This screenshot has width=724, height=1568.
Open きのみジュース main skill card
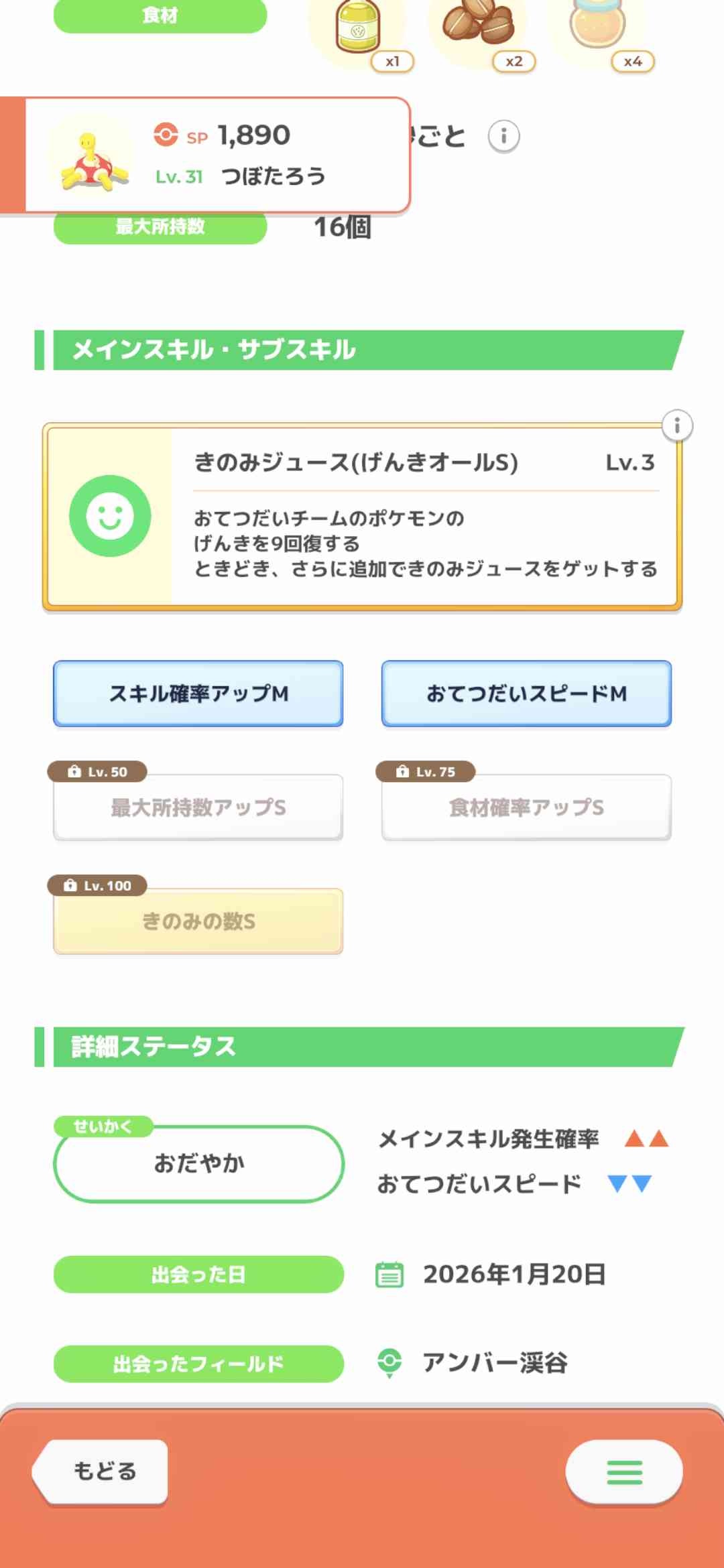click(362, 517)
